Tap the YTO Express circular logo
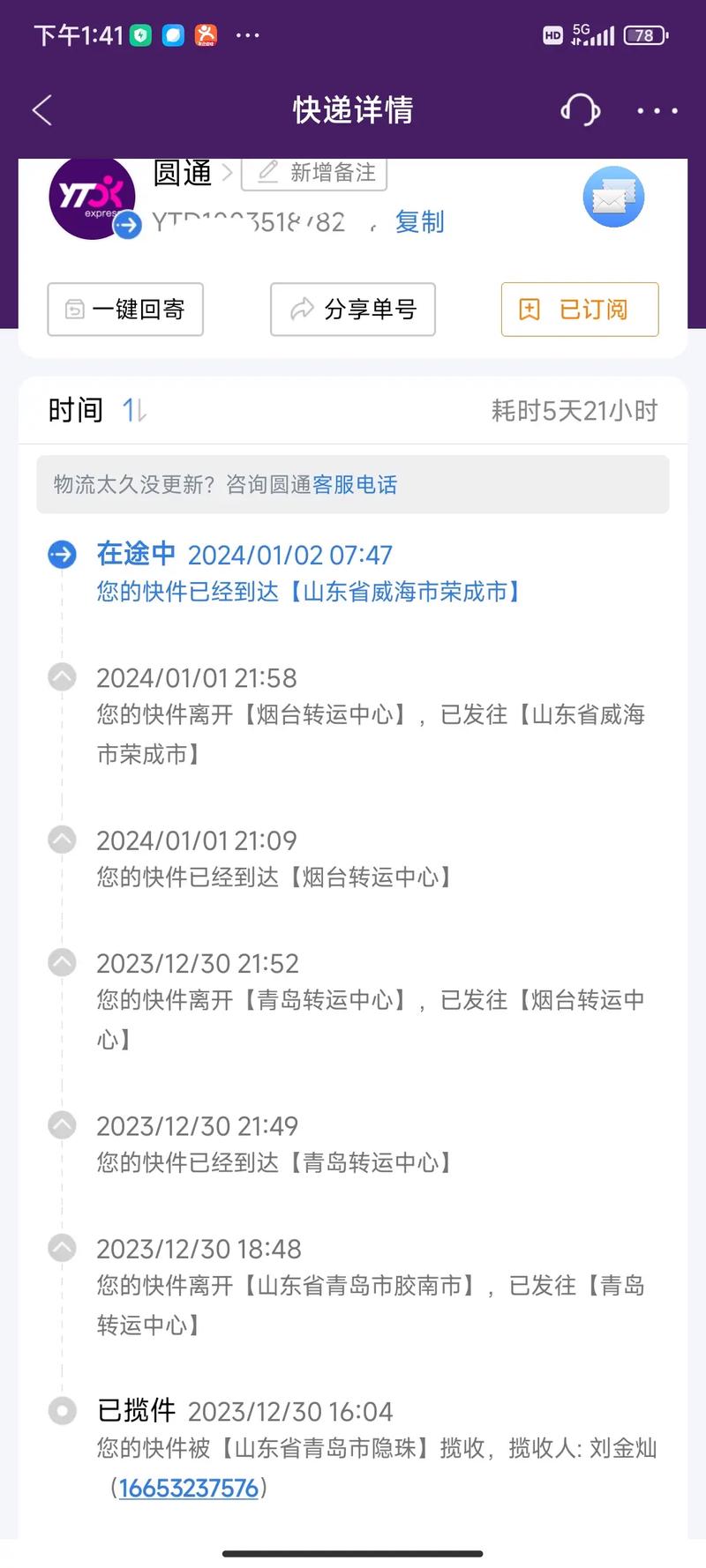This screenshot has width=706, height=1568. (x=92, y=198)
